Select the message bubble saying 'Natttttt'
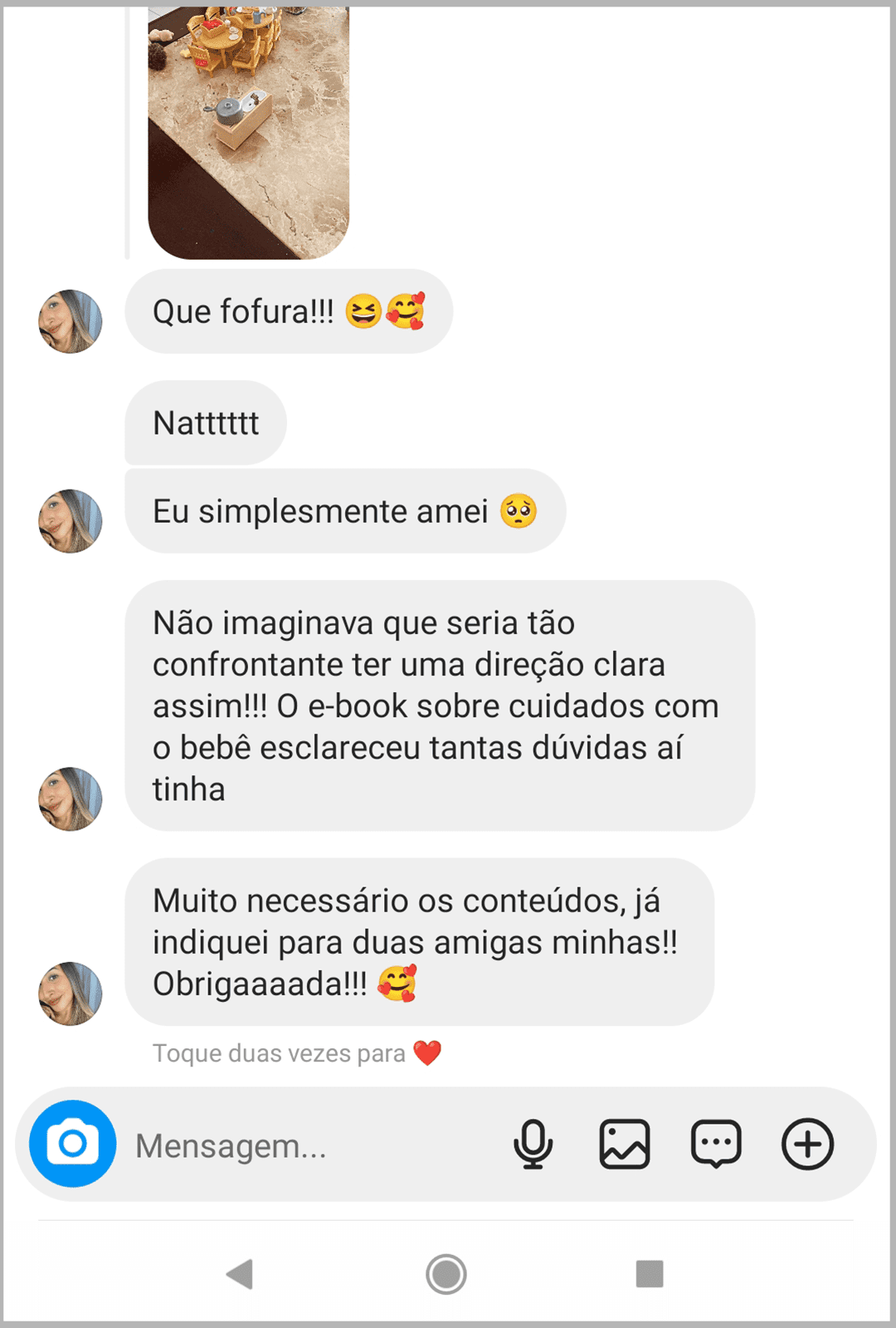The image size is (896, 1328). (x=206, y=423)
